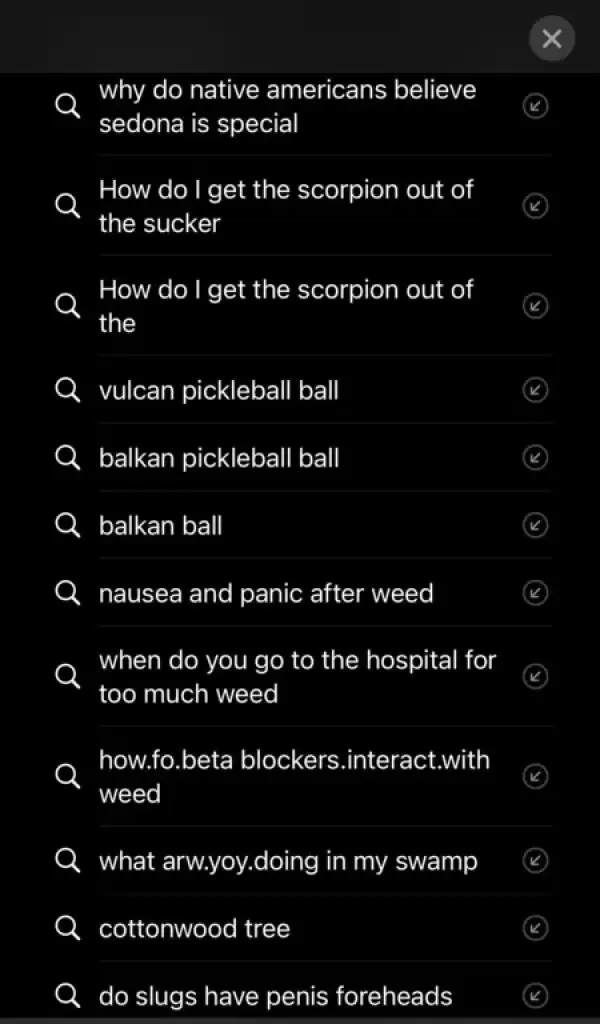Tap the fill arrow next to 'balkan ball'
Image resolution: width=600 pixels, height=1024 pixels.
click(535, 526)
